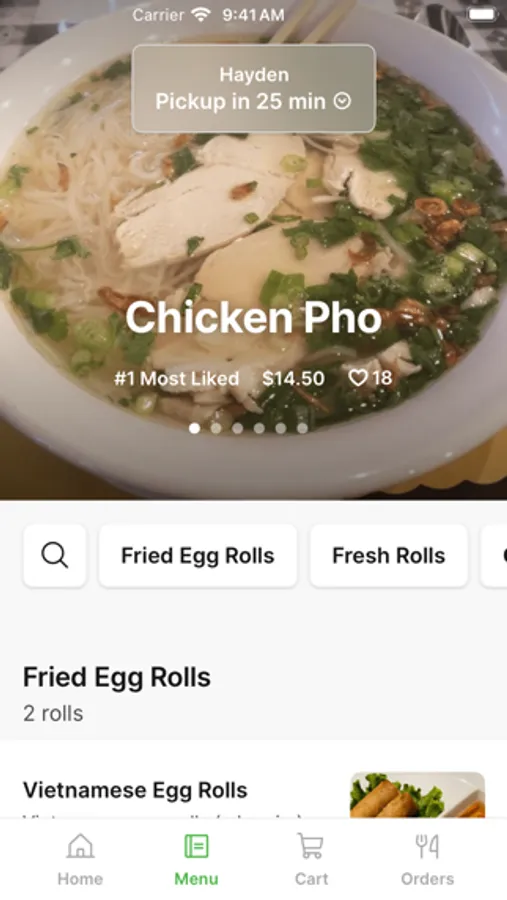This screenshot has height=900, width=507.
Task: Open the Hayden pickup time dropdown
Action: 253,88
